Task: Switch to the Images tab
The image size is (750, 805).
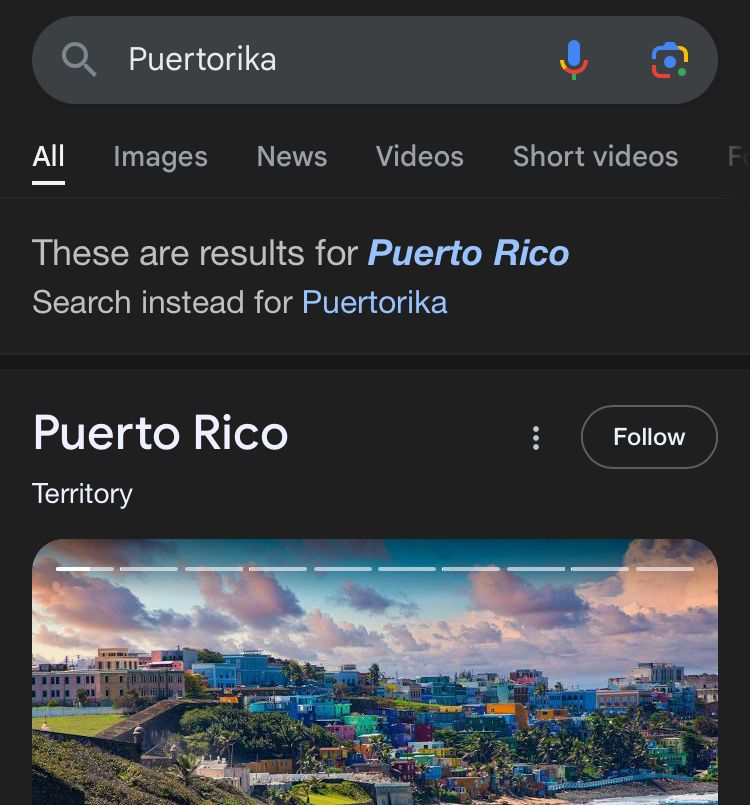Action: (x=160, y=156)
